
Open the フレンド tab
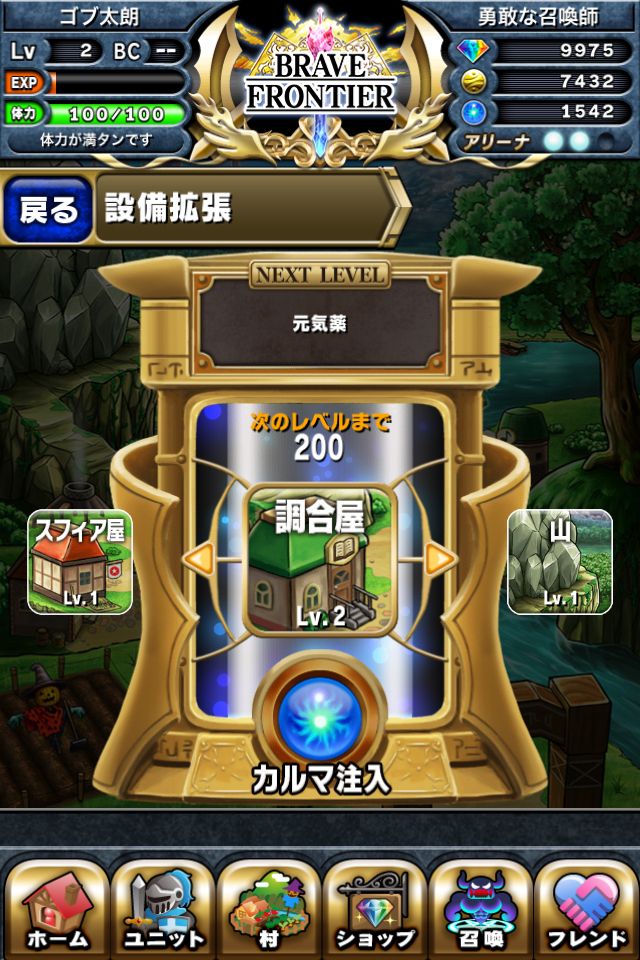(586, 908)
